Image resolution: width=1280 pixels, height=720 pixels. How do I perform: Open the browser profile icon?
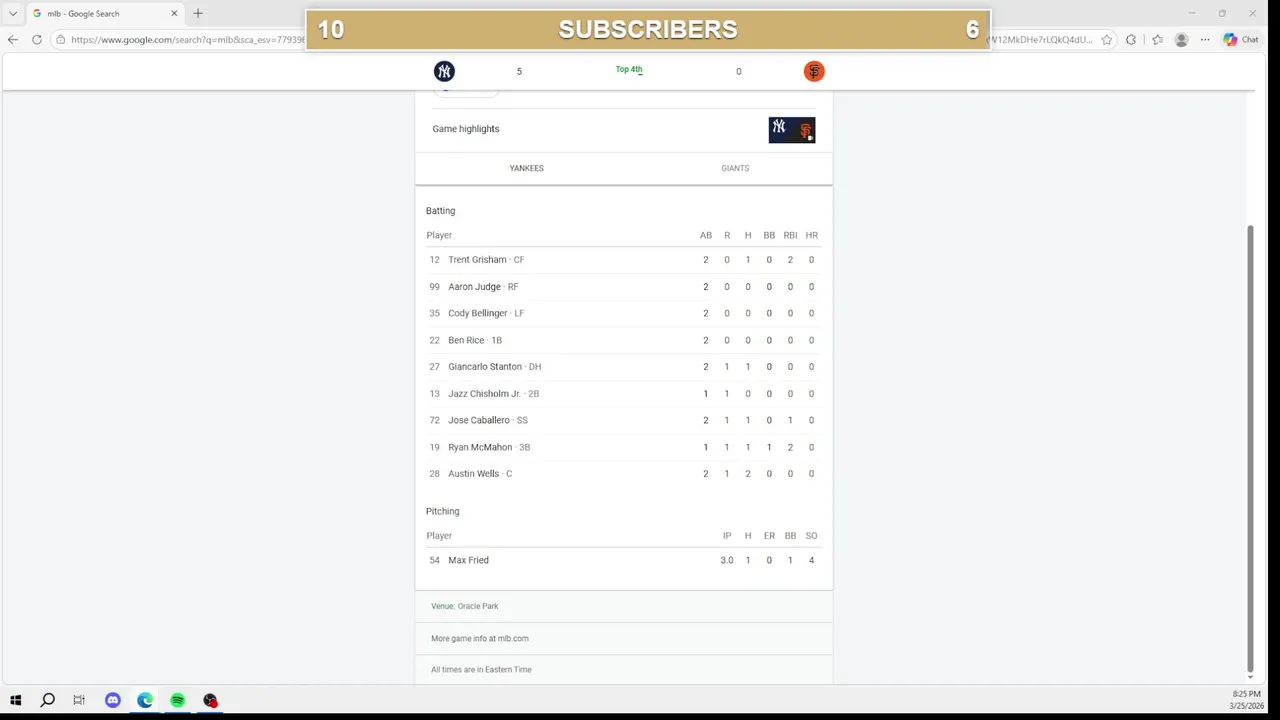point(1181,40)
